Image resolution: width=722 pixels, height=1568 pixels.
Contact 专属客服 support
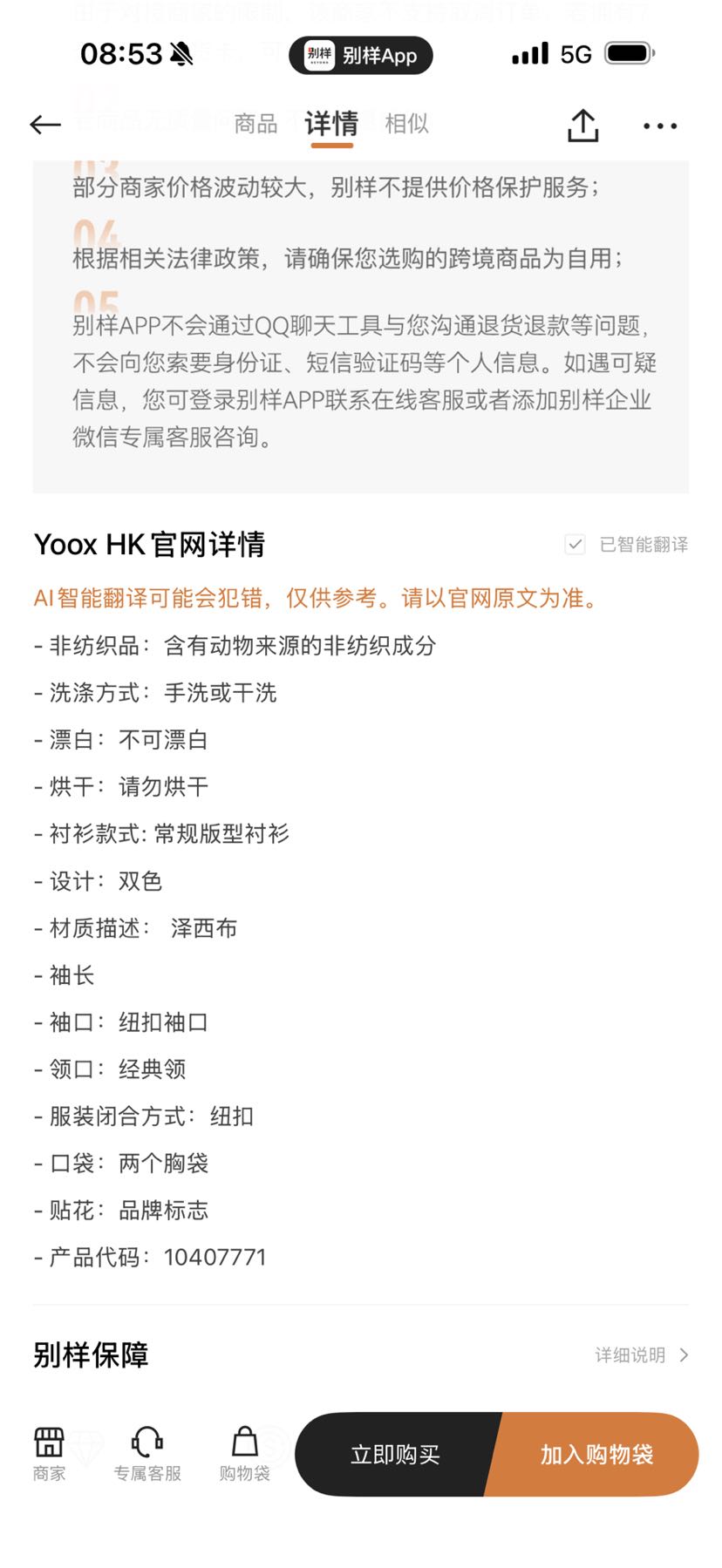pyautogui.click(x=147, y=1454)
